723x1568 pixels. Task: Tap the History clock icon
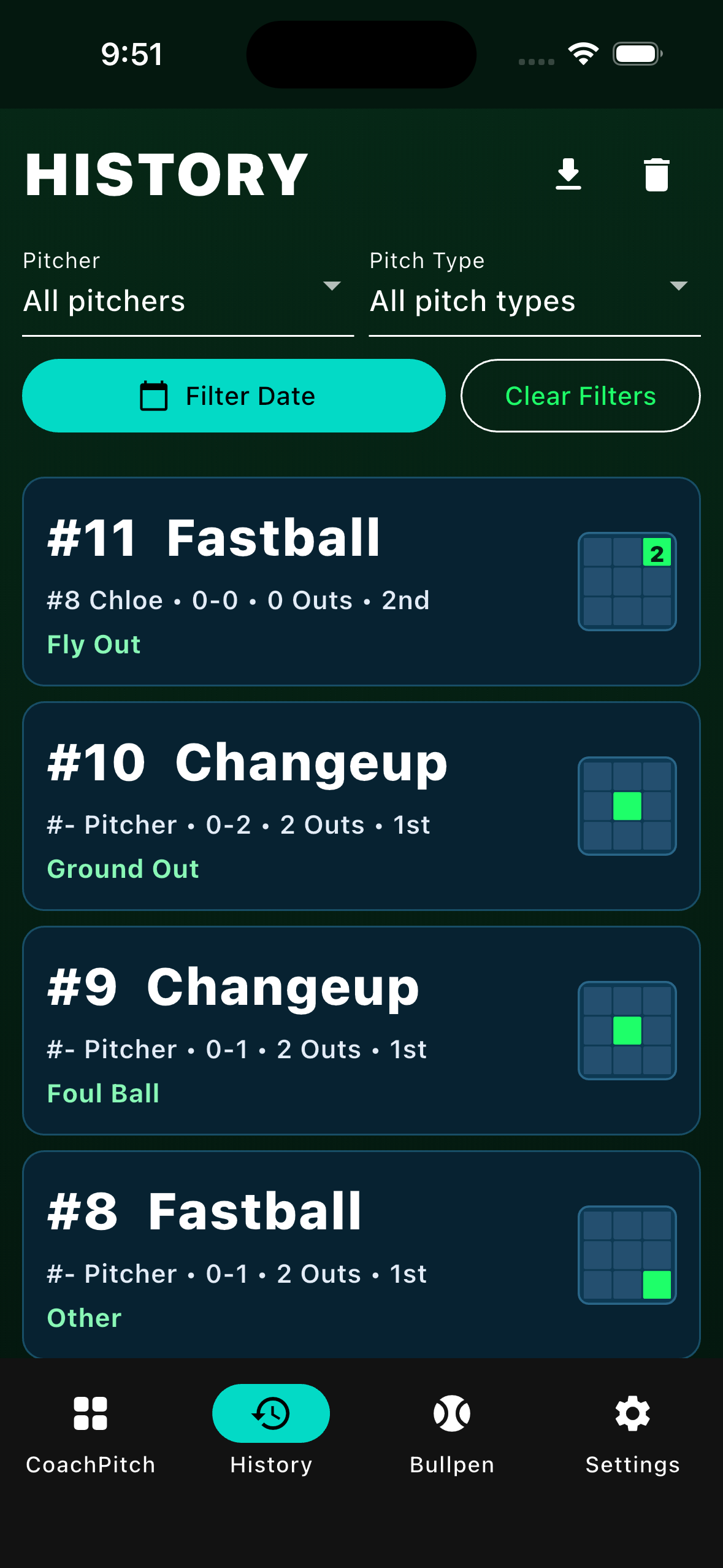point(270,1413)
